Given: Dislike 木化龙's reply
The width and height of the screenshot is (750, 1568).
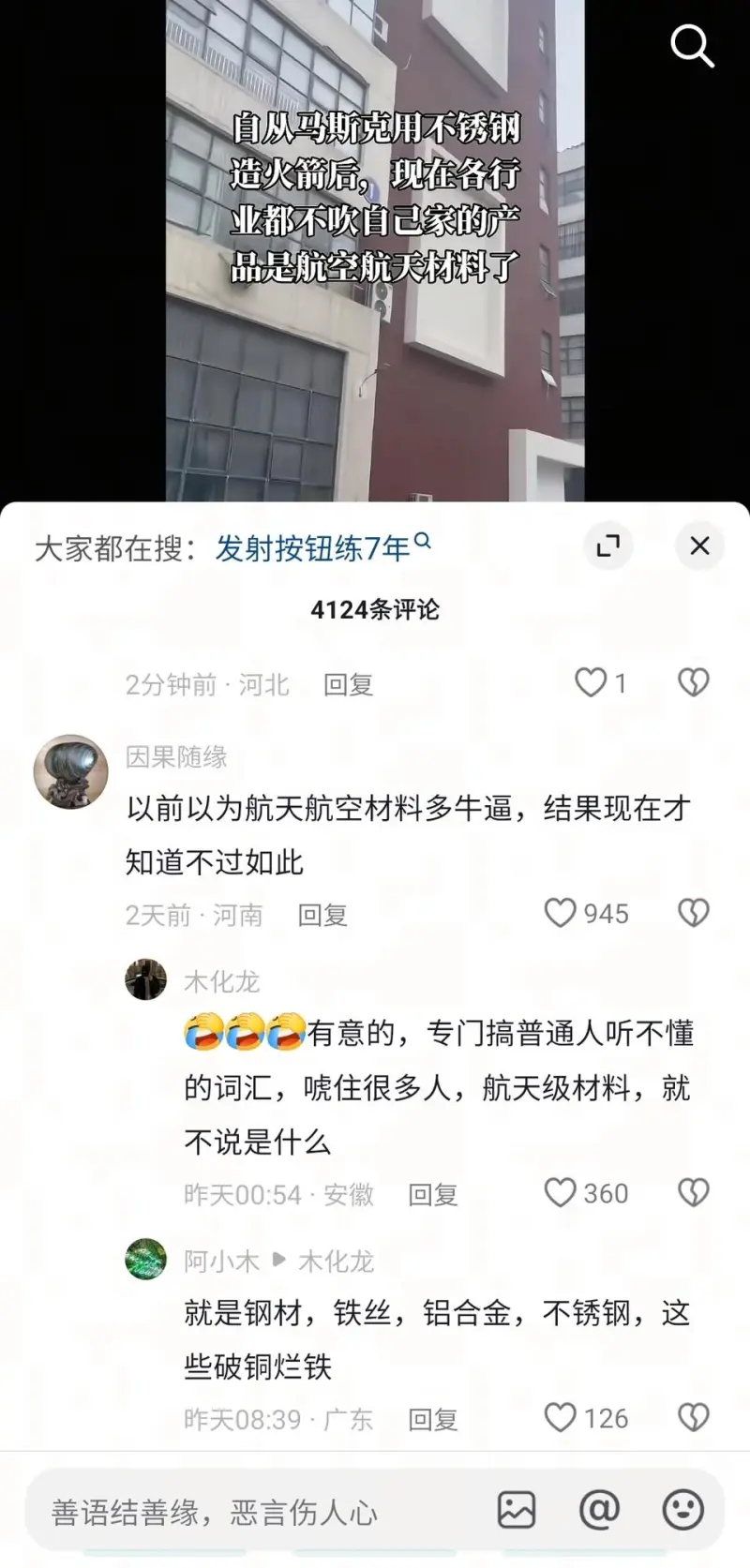Looking at the screenshot, I should pos(693,1192).
